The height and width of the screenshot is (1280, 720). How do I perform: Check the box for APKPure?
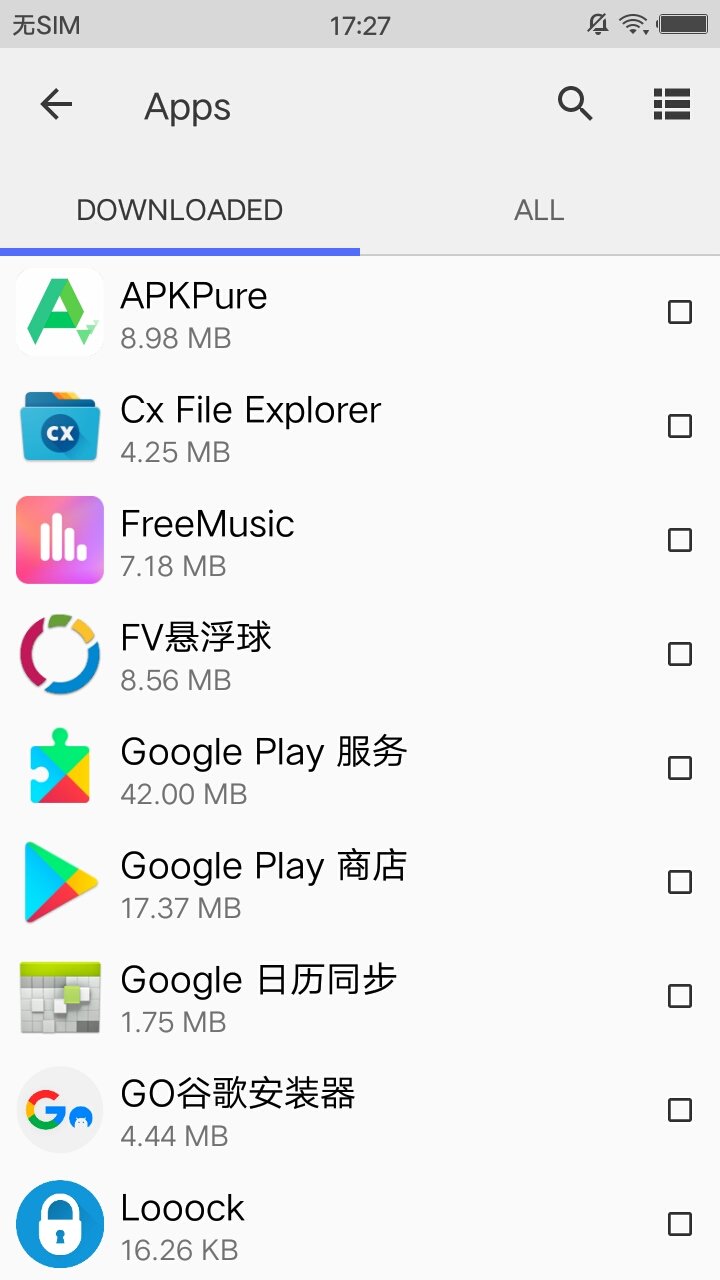pos(680,312)
